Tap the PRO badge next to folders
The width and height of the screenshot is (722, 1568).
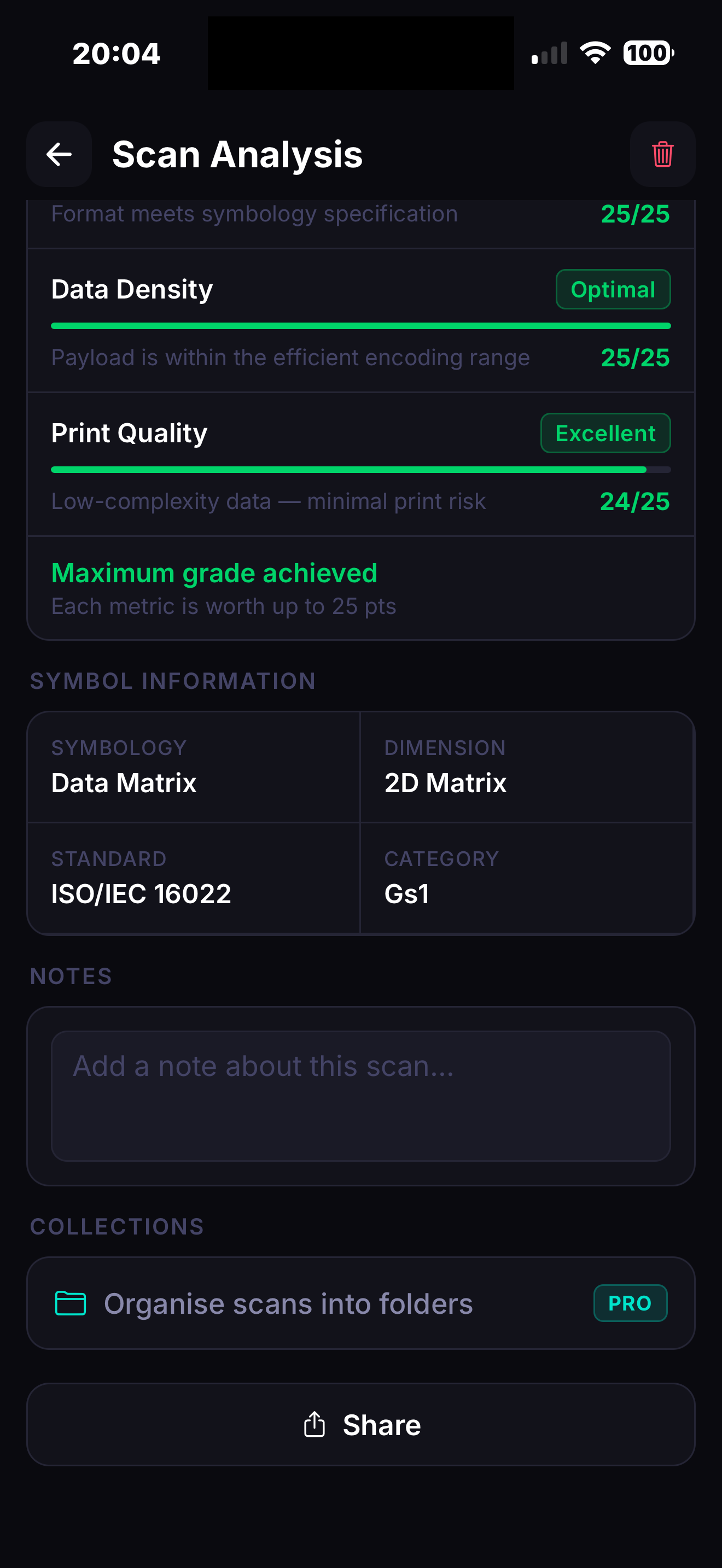coord(631,1303)
